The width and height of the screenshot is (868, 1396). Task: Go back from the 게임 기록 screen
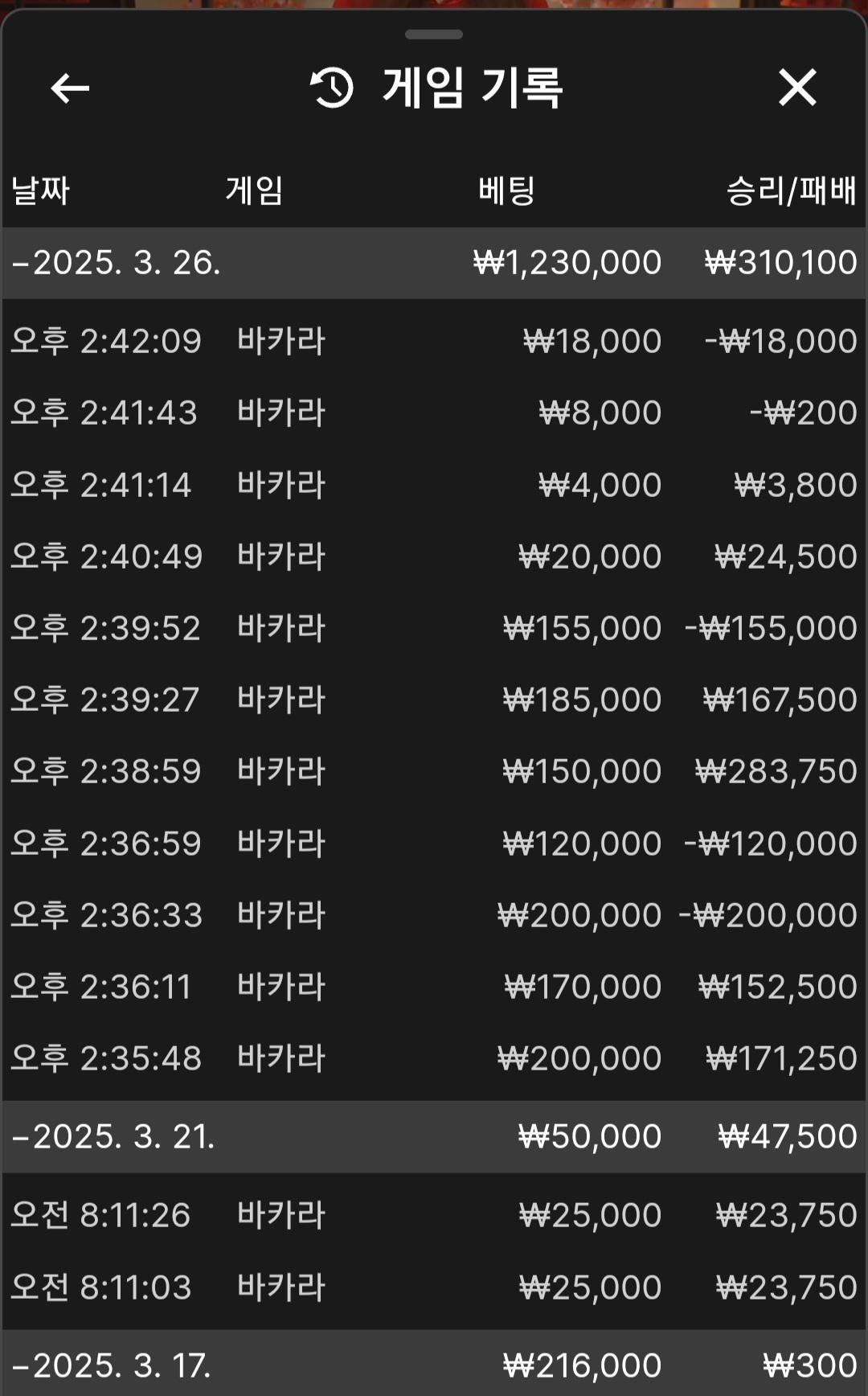tap(70, 88)
